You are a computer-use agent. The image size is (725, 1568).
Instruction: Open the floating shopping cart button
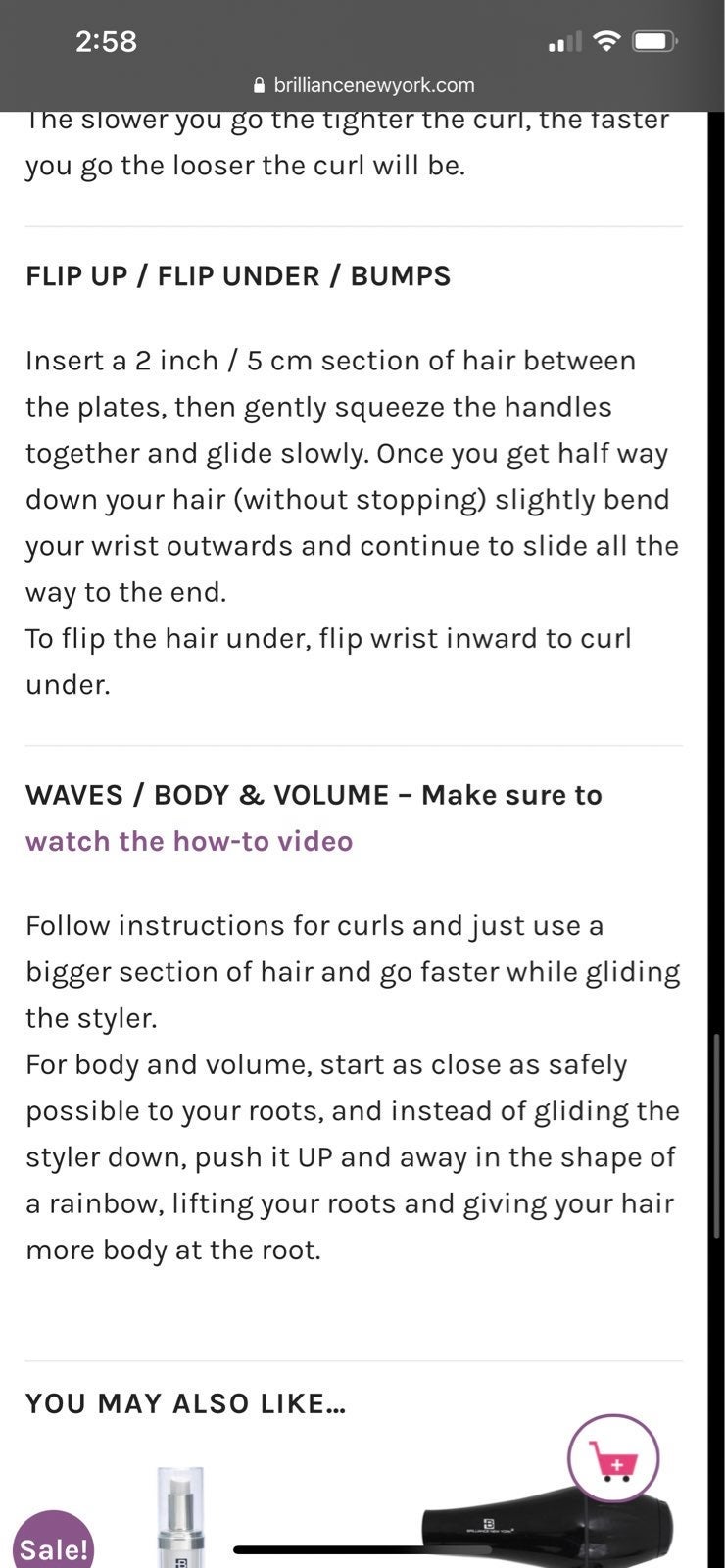[x=613, y=1459]
